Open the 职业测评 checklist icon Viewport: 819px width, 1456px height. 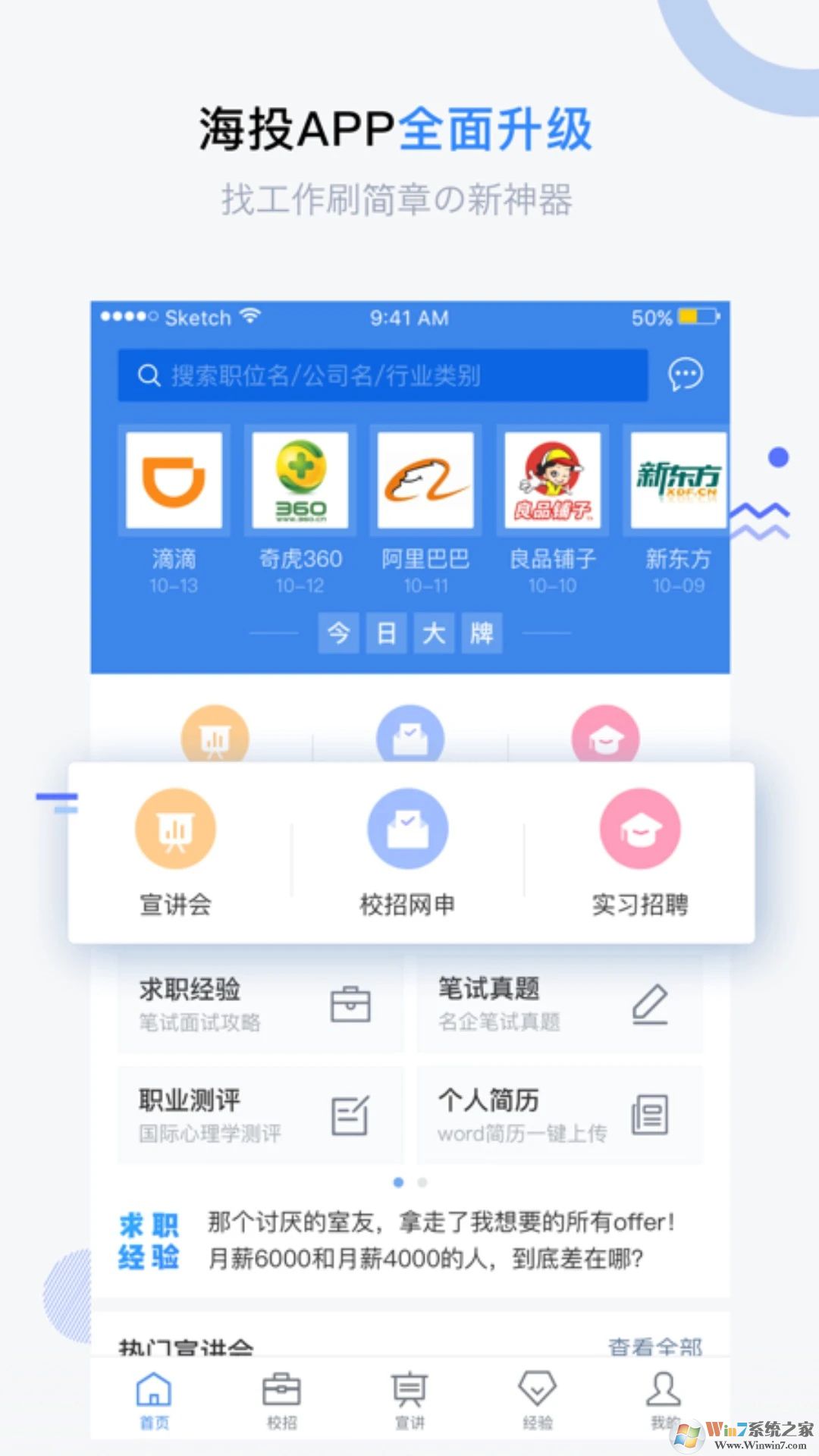point(349,1116)
